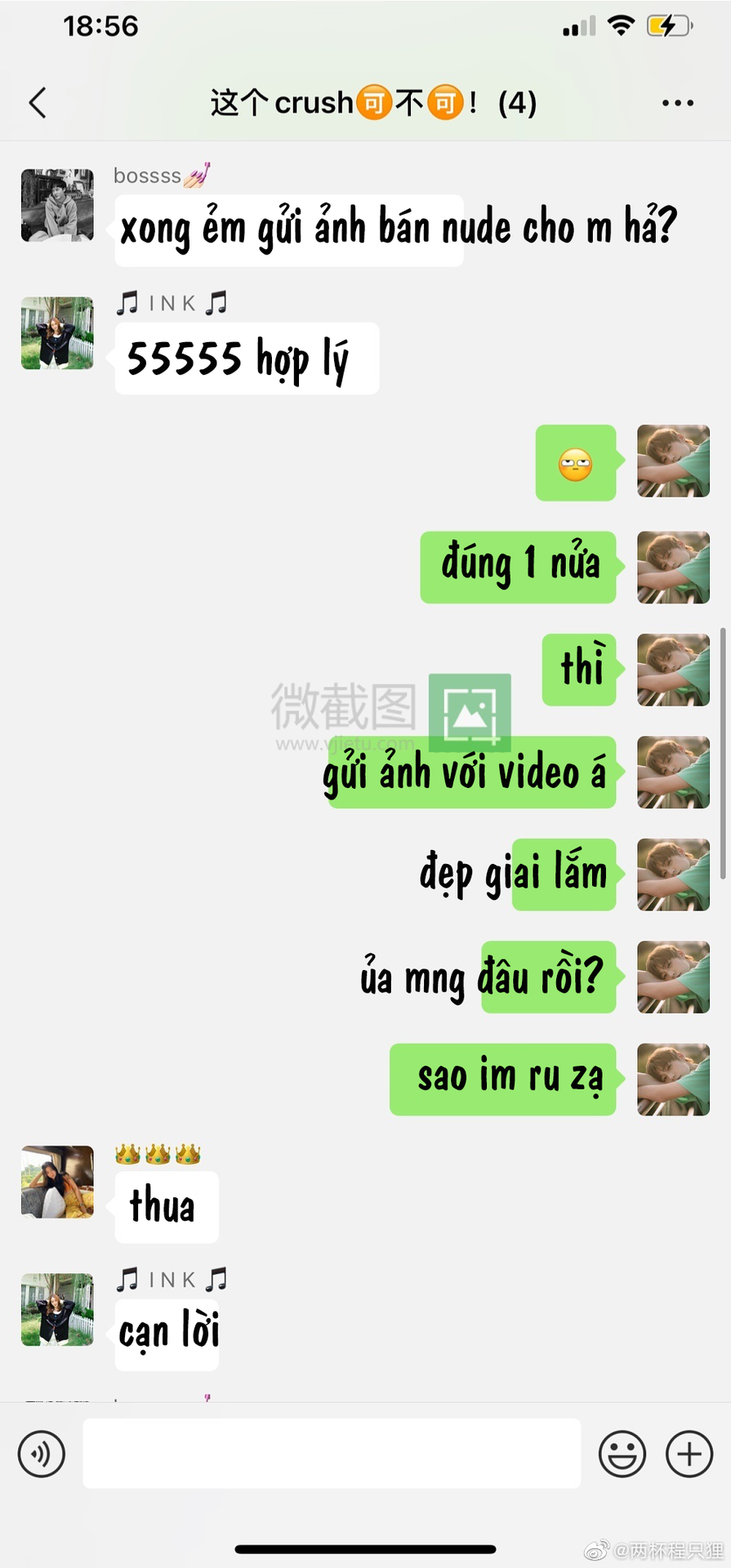Open the emoji sticker picker
The height and width of the screenshot is (1568, 731).
click(622, 1454)
